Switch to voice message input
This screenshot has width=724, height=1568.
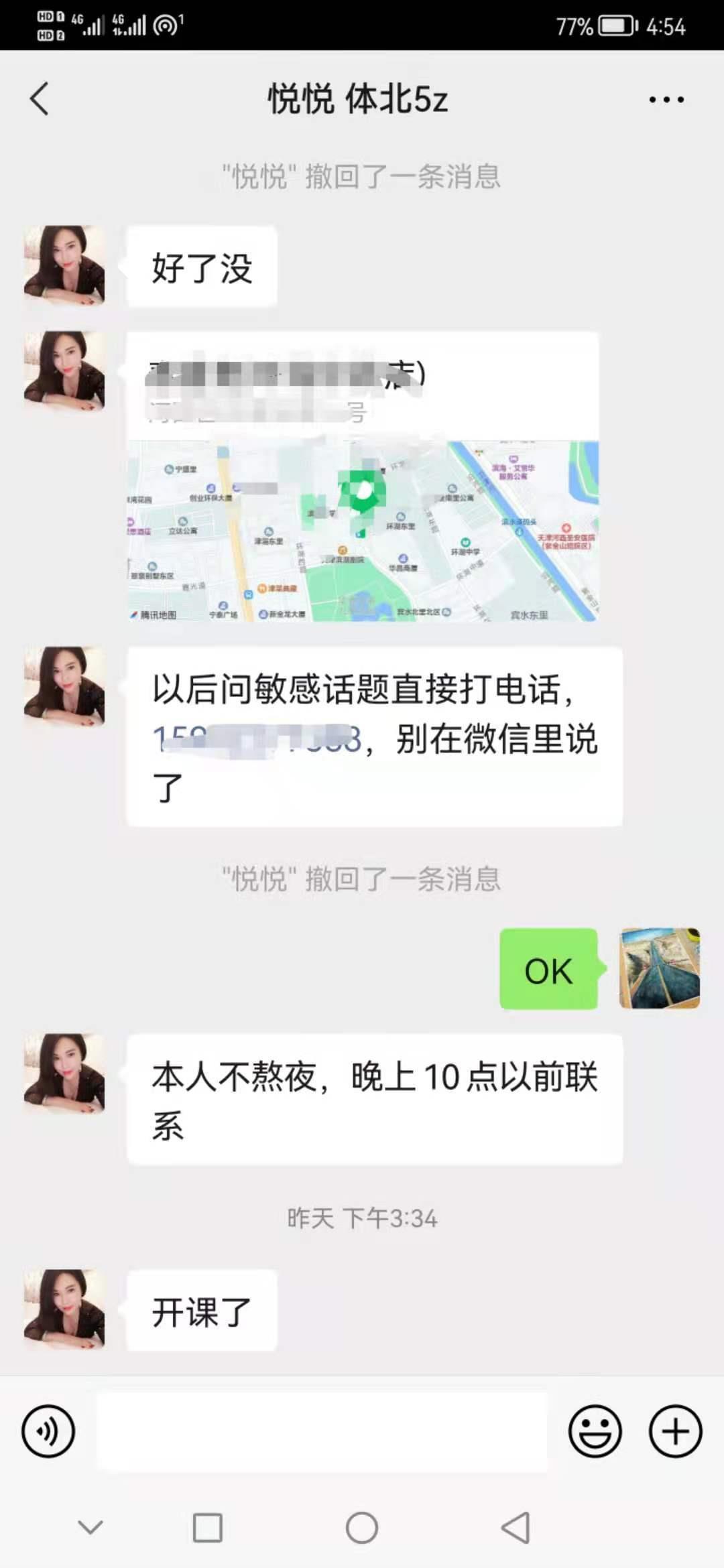coord(48,1431)
